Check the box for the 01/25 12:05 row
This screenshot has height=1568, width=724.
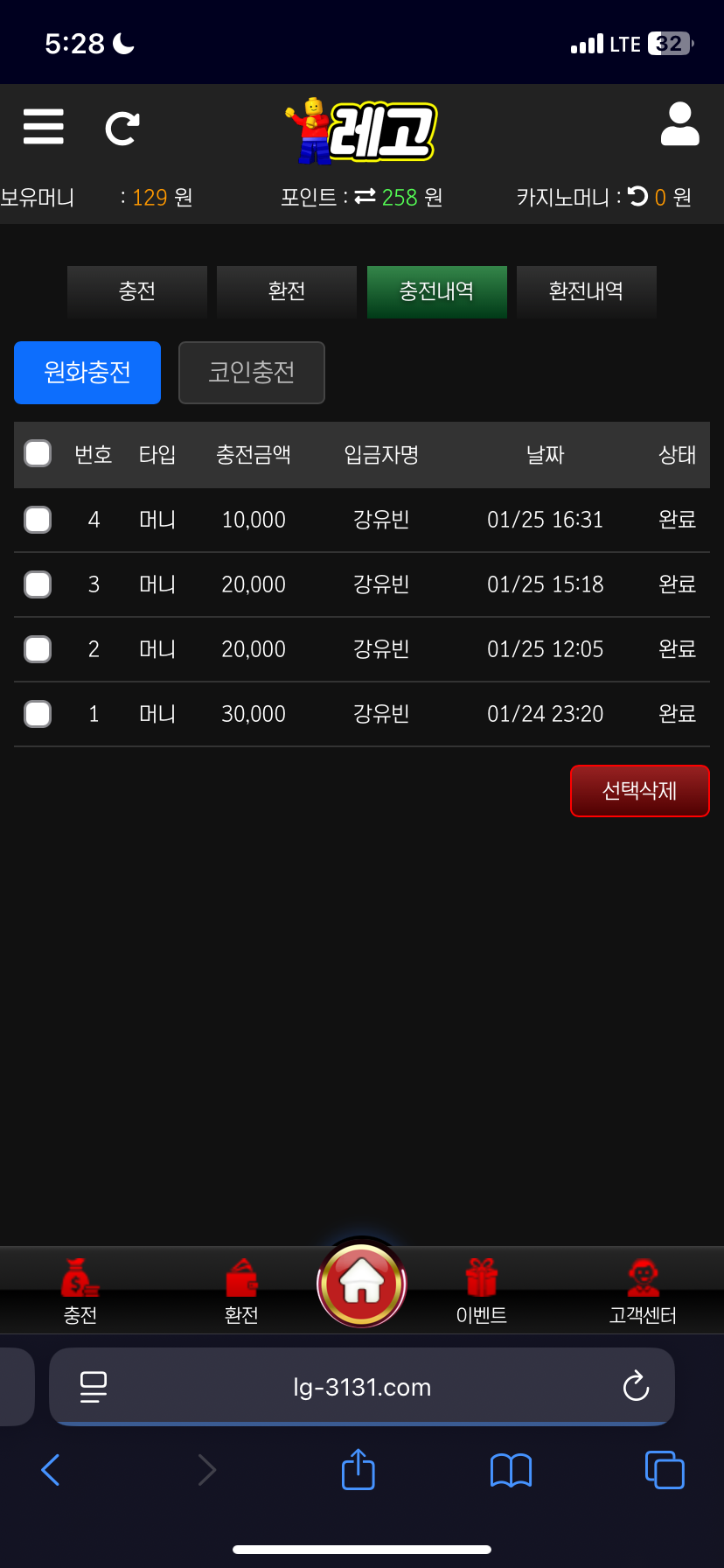[x=38, y=649]
